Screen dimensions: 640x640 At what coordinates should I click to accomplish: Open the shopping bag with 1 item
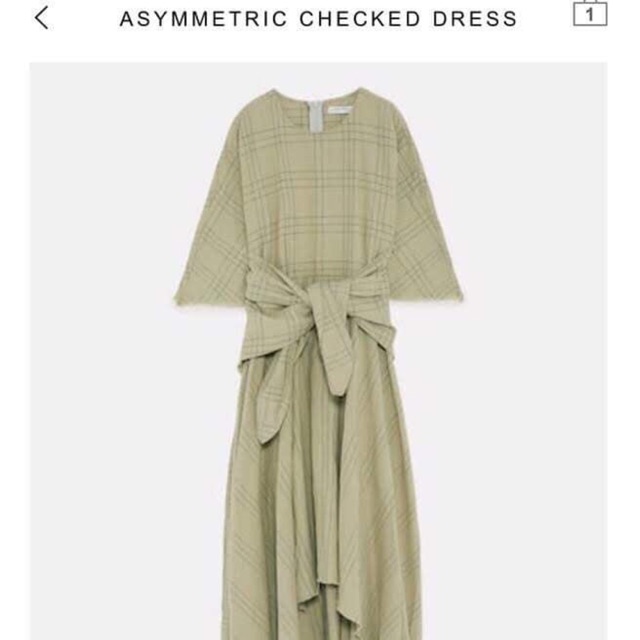[x=589, y=13]
